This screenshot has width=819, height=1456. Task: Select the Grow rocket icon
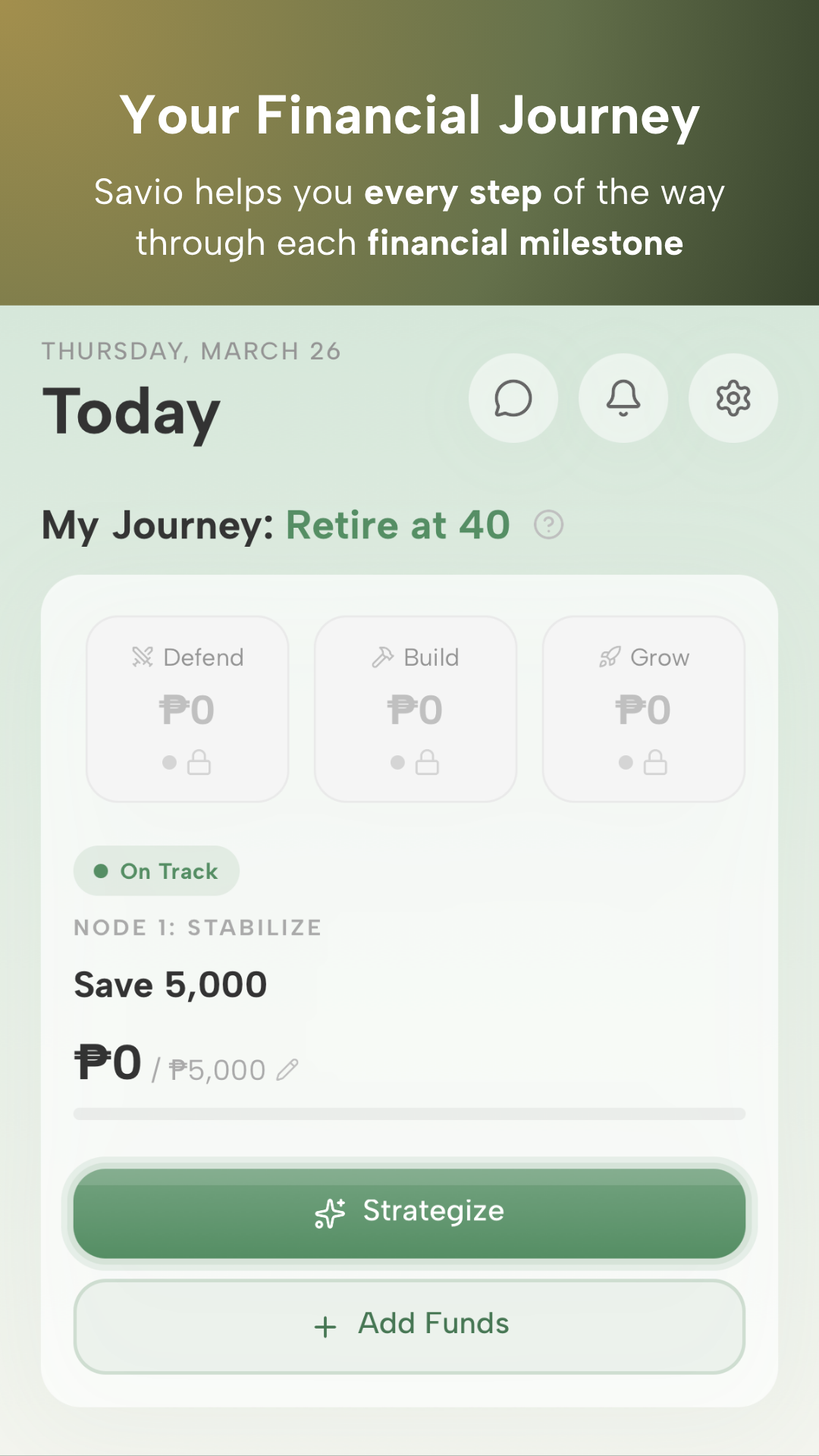(611, 656)
